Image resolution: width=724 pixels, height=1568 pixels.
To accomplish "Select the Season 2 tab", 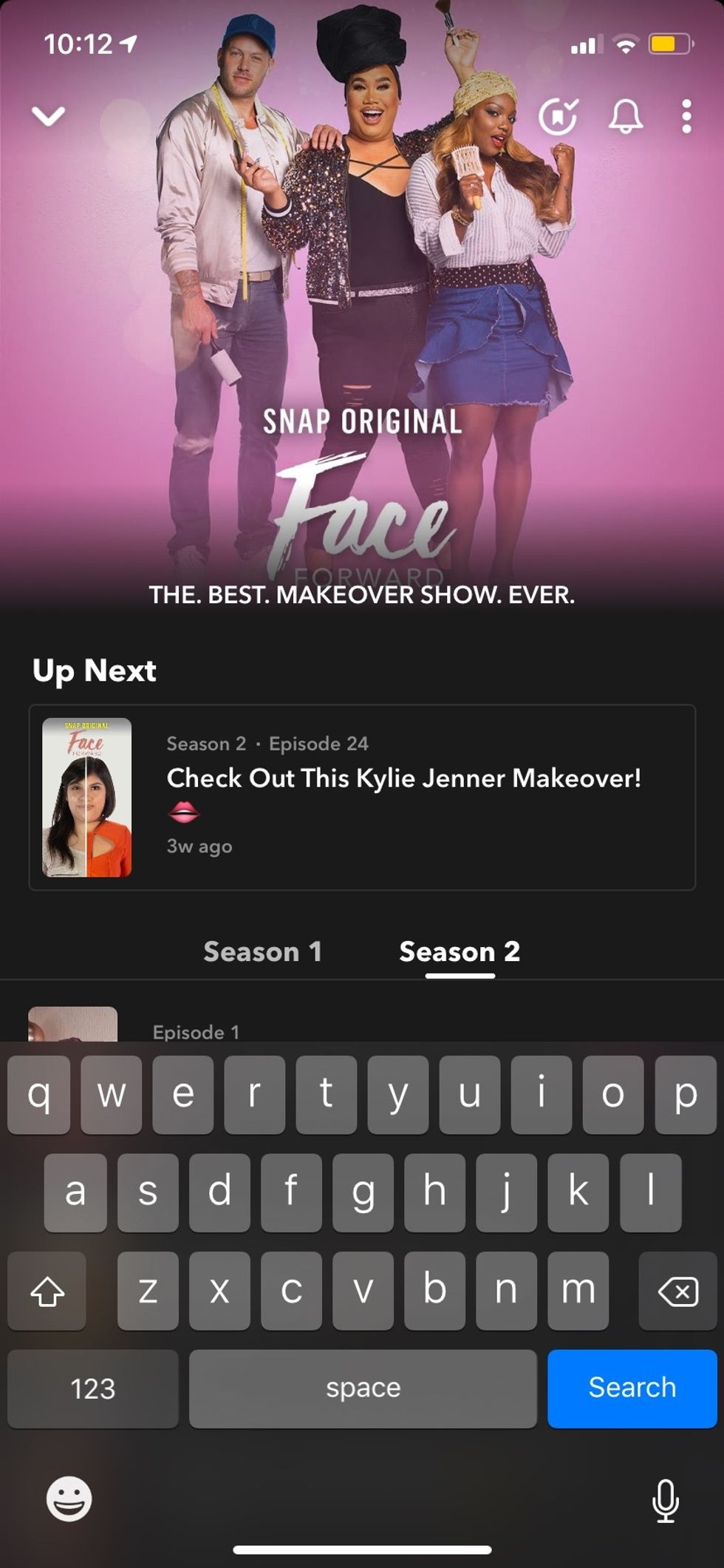I will [x=460, y=951].
